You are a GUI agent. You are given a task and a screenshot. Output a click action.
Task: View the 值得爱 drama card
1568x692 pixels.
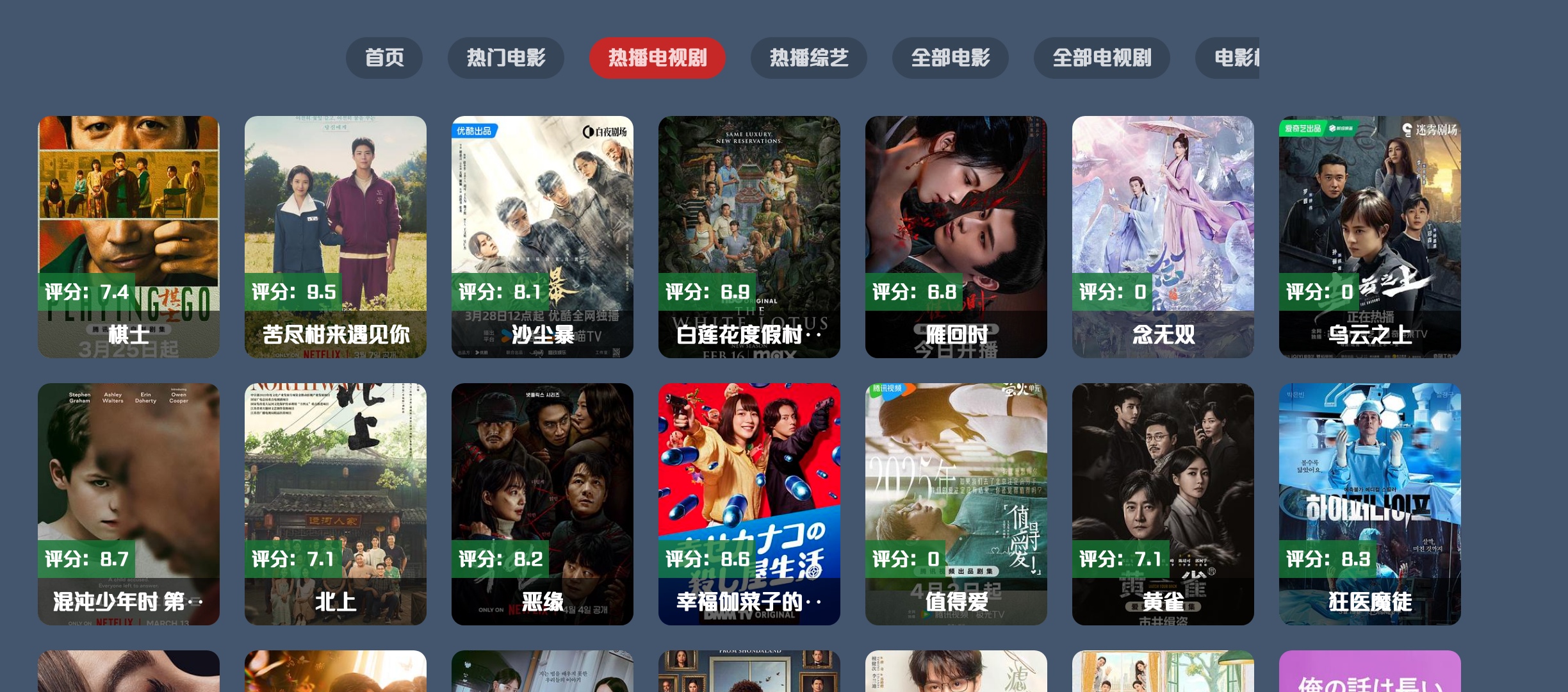(956, 504)
